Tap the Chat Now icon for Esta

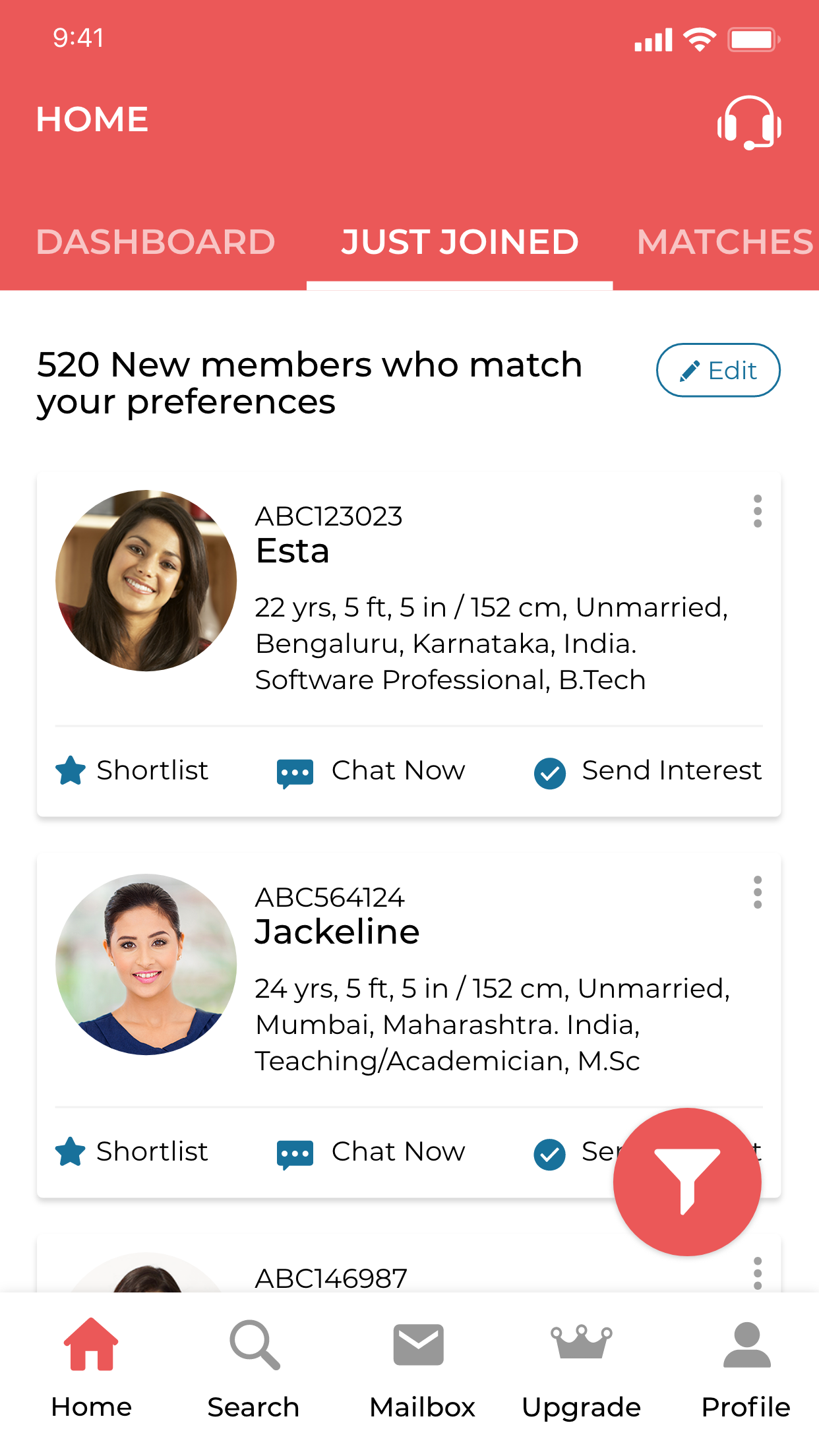(294, 770)
